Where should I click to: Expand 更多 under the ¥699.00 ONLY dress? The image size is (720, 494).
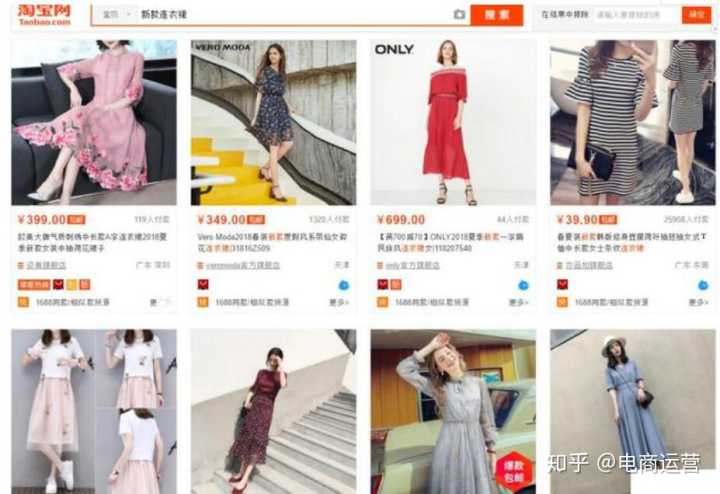pyautogui.click(x=518, y=301)
